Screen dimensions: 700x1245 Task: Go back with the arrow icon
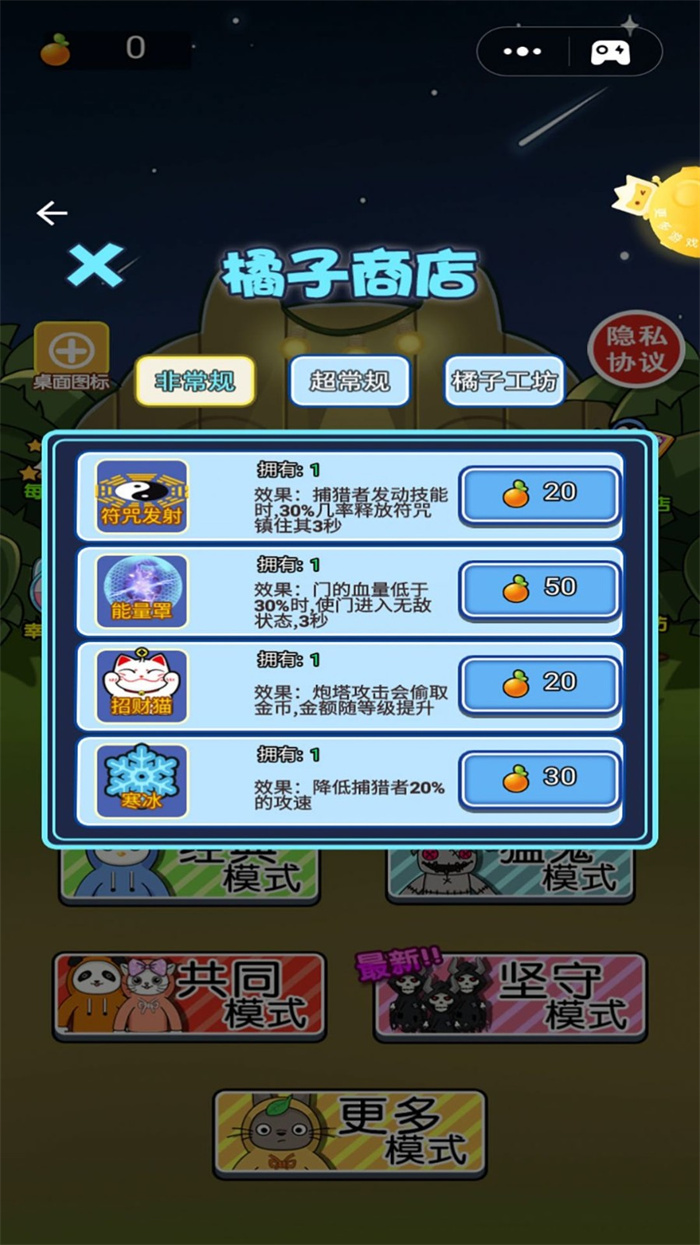(52, 213)
